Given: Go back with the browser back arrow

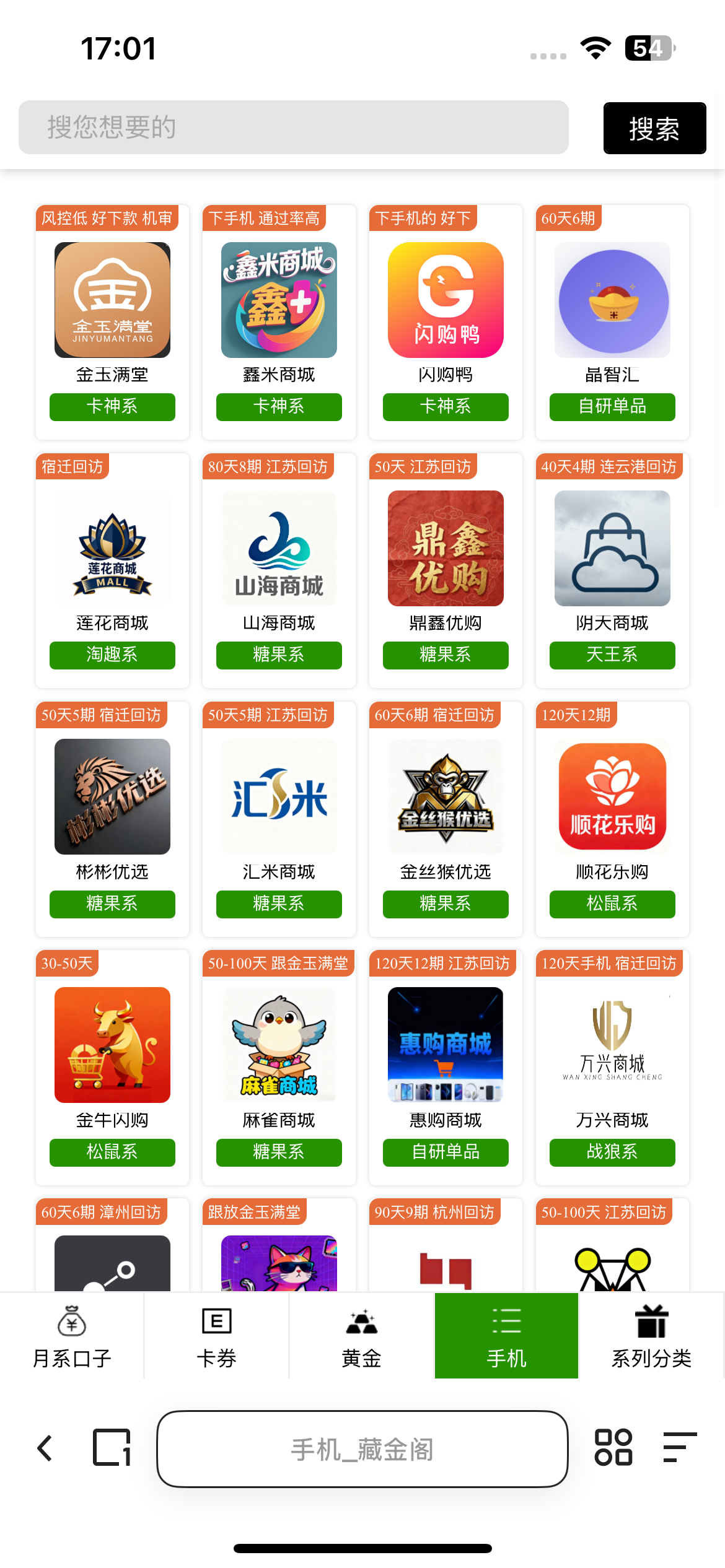Looking at the screenshot, I should pos(45,1448).
